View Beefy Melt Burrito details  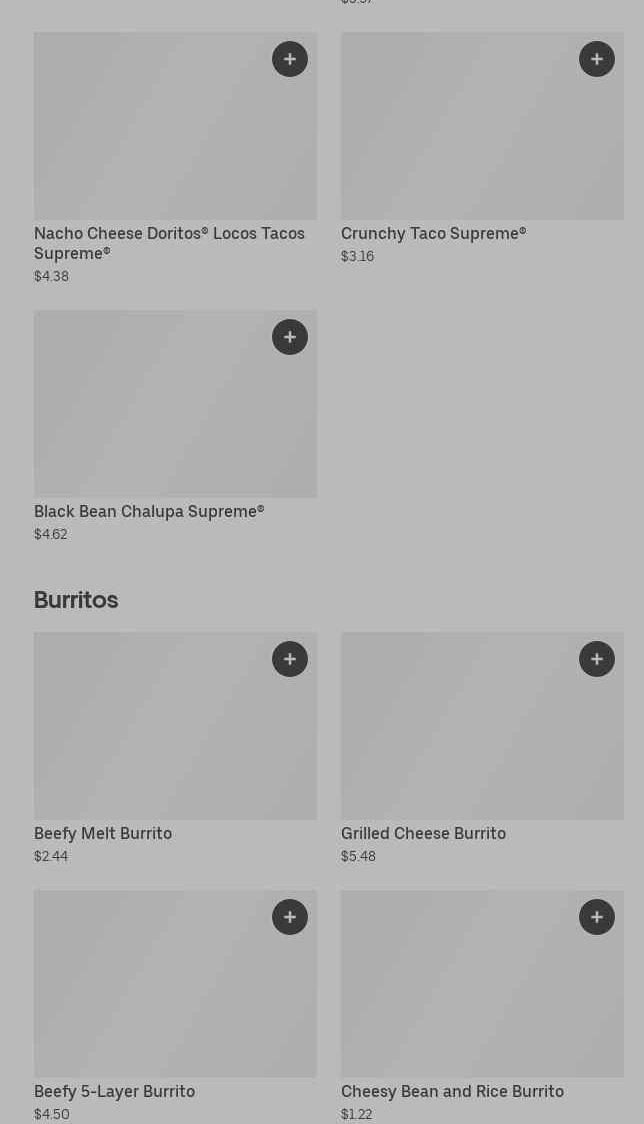150,740
